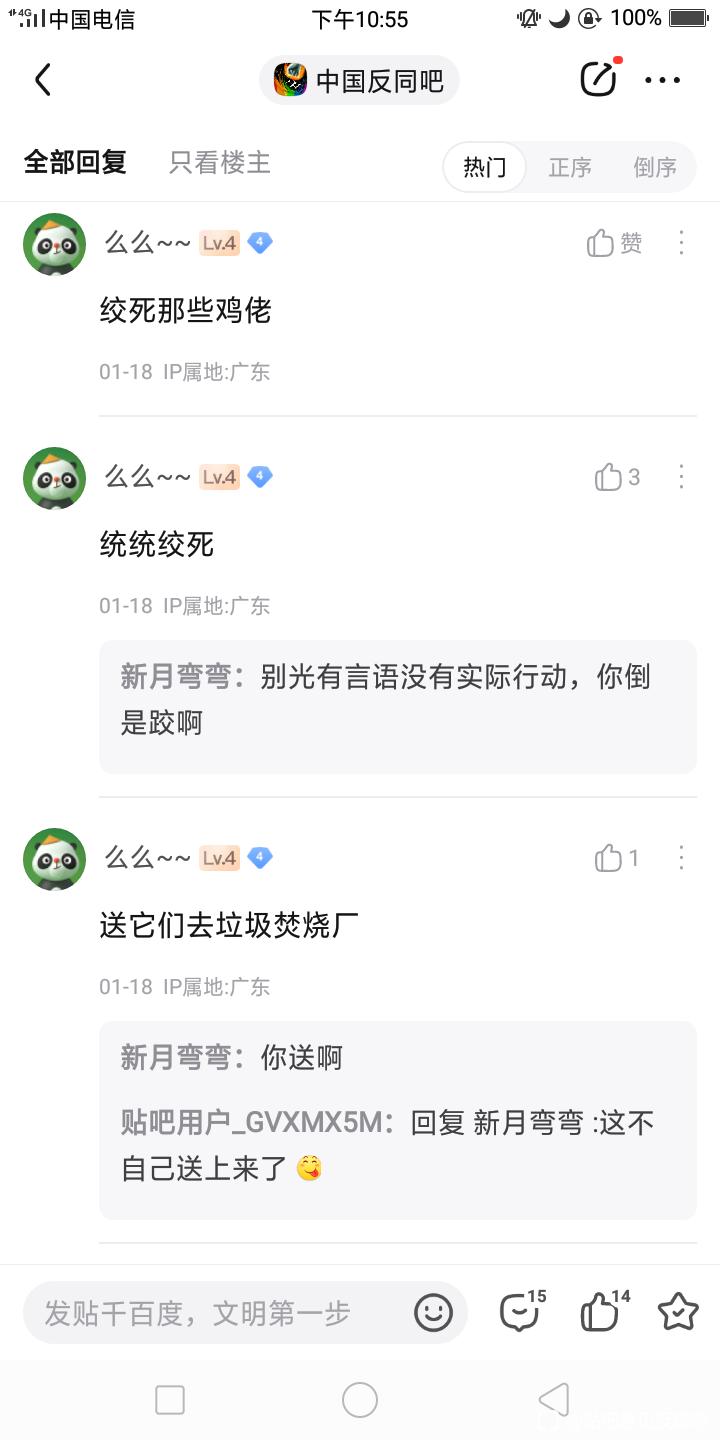This screenshot has width=720, height=1440.
Task: Switch to the 全部回复 tab
Action: 75,163
